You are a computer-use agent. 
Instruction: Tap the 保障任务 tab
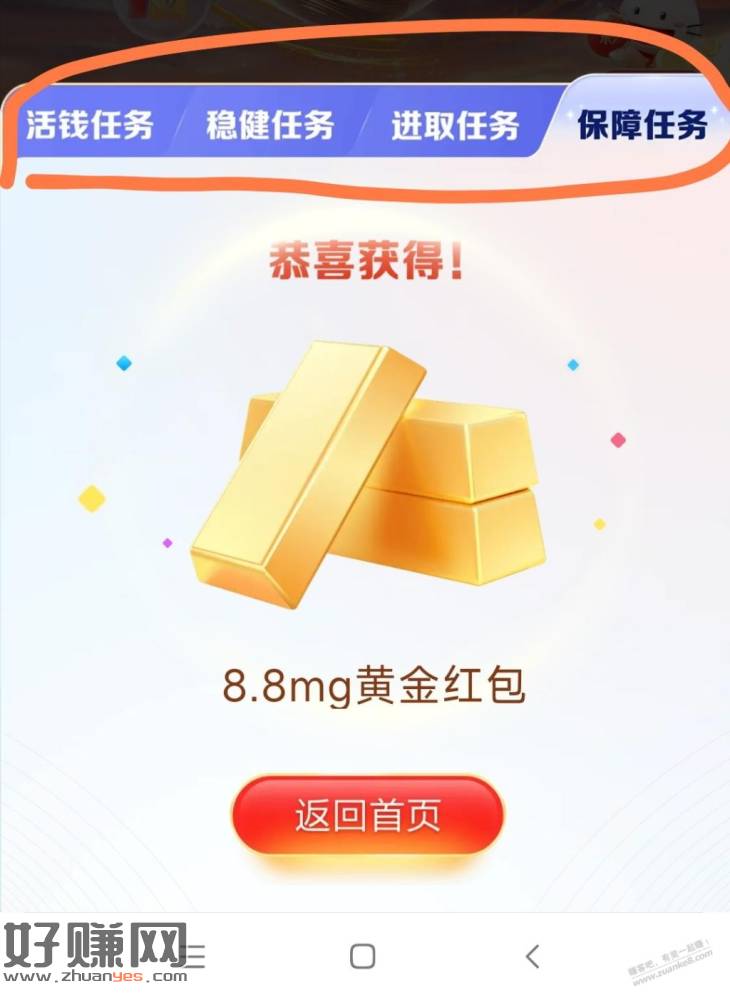click(642, 126)
